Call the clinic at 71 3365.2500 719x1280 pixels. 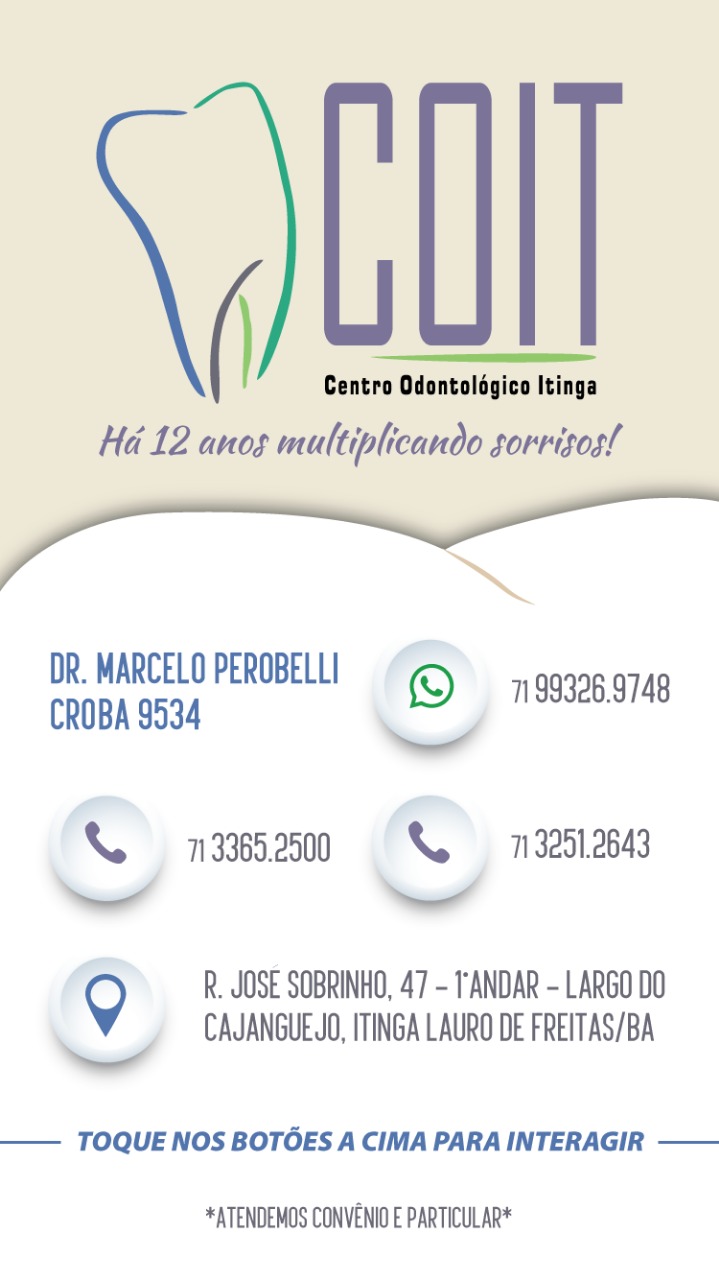106,844
